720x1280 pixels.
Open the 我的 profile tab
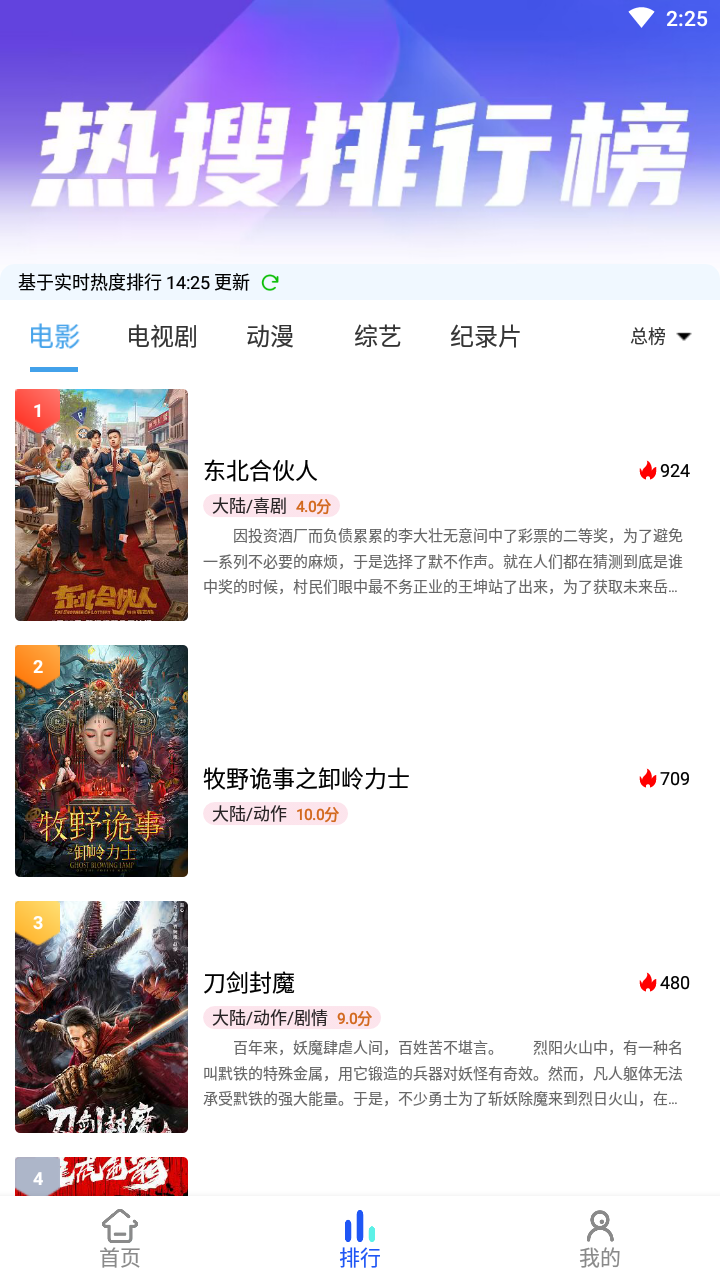point(600,1239)
